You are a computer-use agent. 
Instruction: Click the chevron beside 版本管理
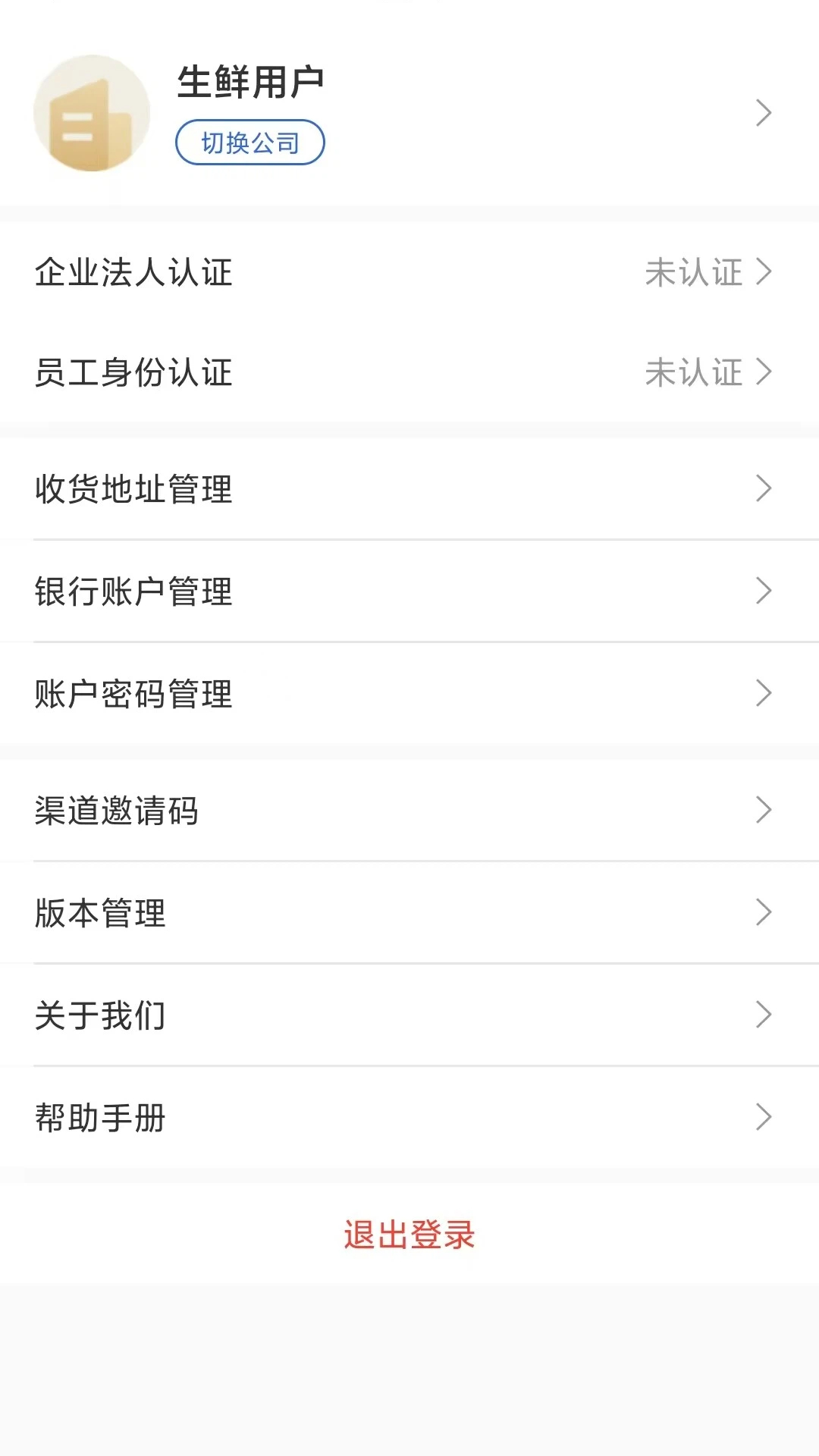point(764,912)
